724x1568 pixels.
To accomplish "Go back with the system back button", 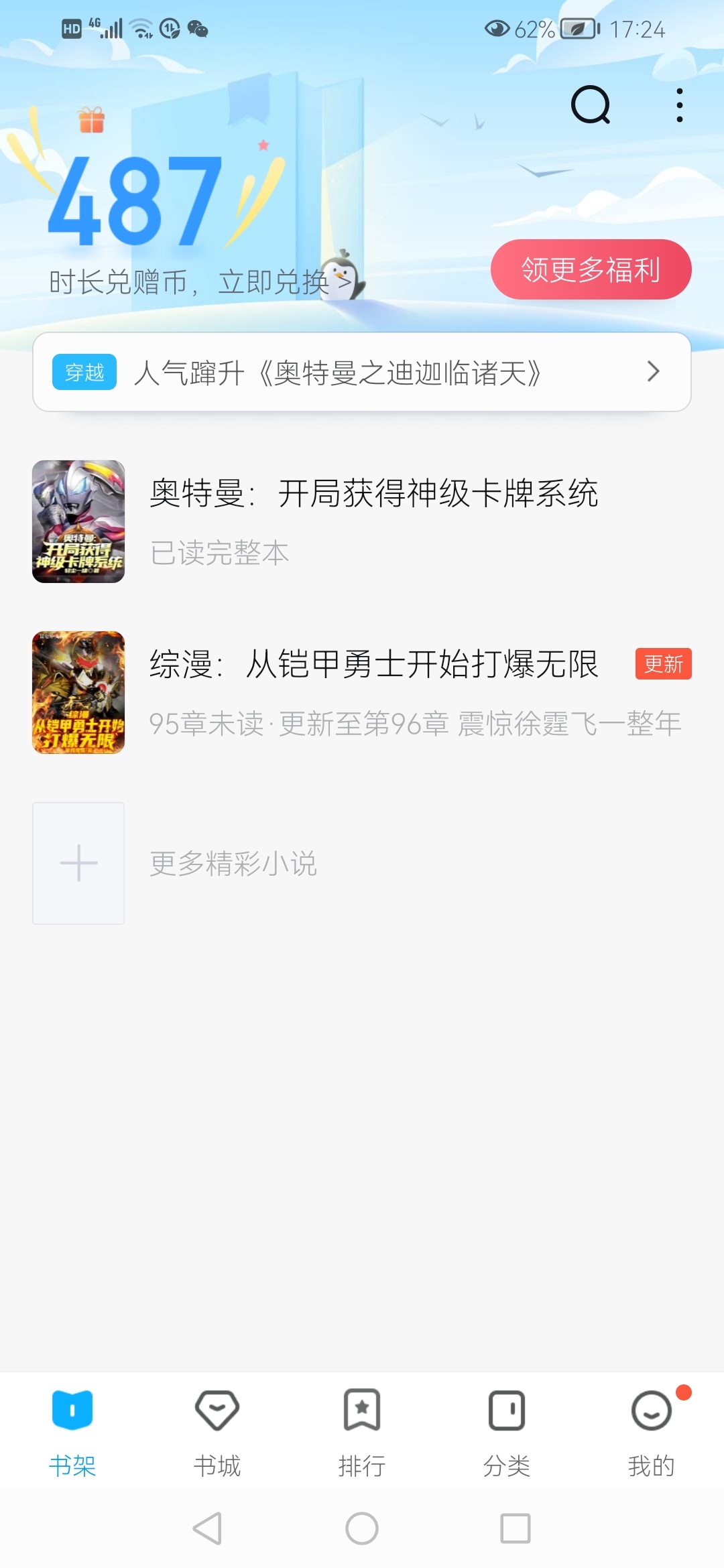I will tap(207, 1528).
